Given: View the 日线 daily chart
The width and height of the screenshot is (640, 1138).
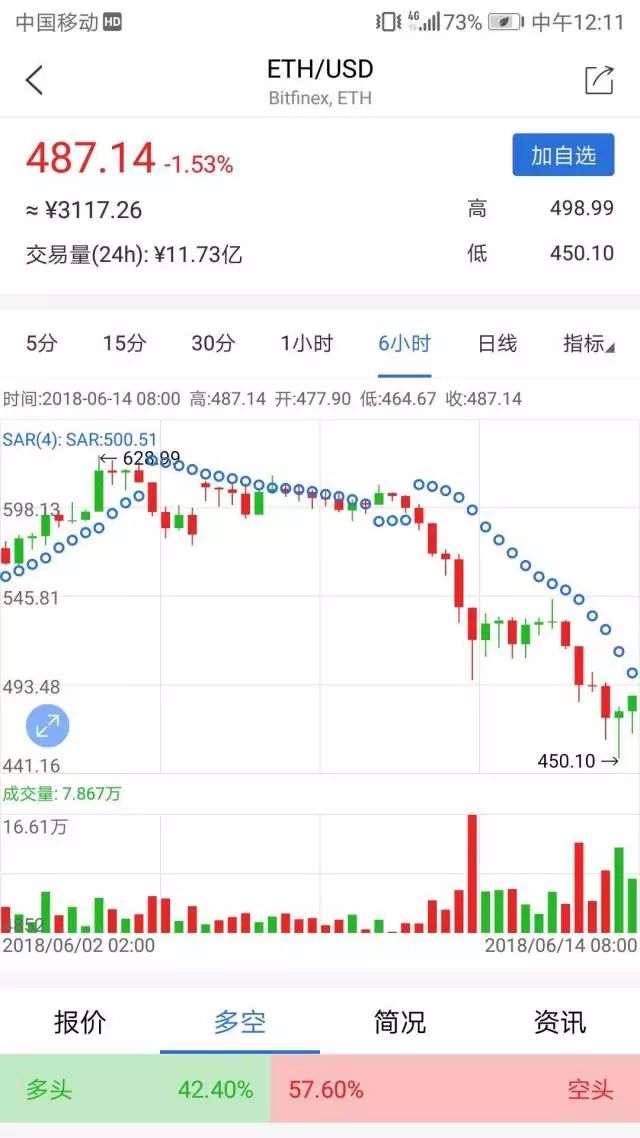Looking at the screenshot, I should [x=497, y=343].
